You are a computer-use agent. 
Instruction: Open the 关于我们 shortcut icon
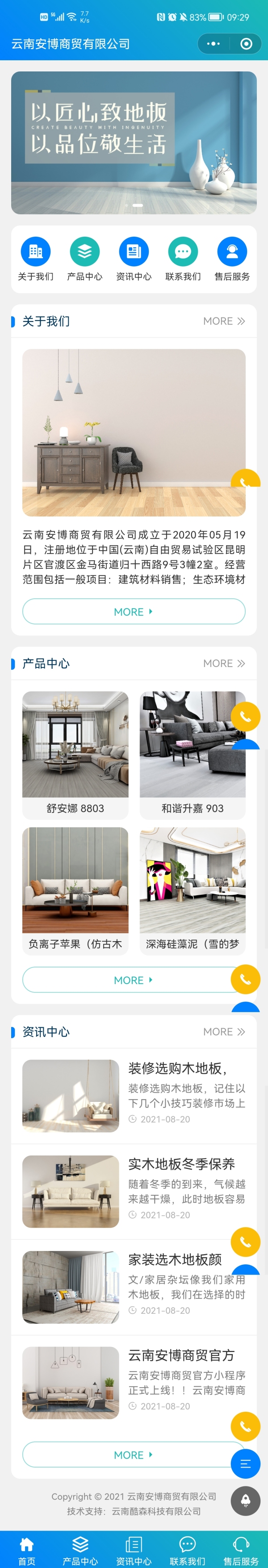pos(35,251)
